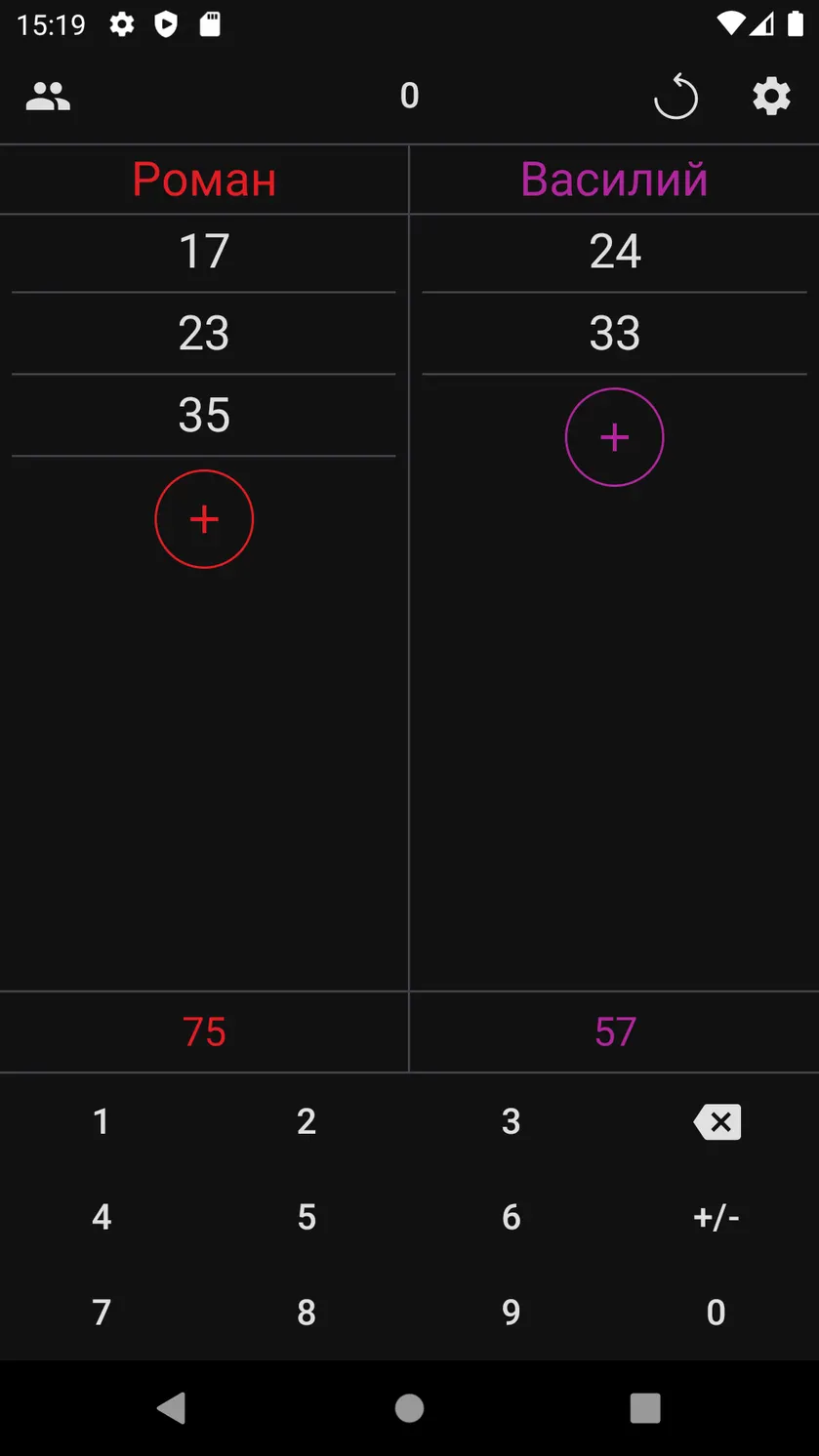The width and height of the screenshot is (819, 1456).
Task: Delete last digit with backspace key
Action: tap(717, 1122)
